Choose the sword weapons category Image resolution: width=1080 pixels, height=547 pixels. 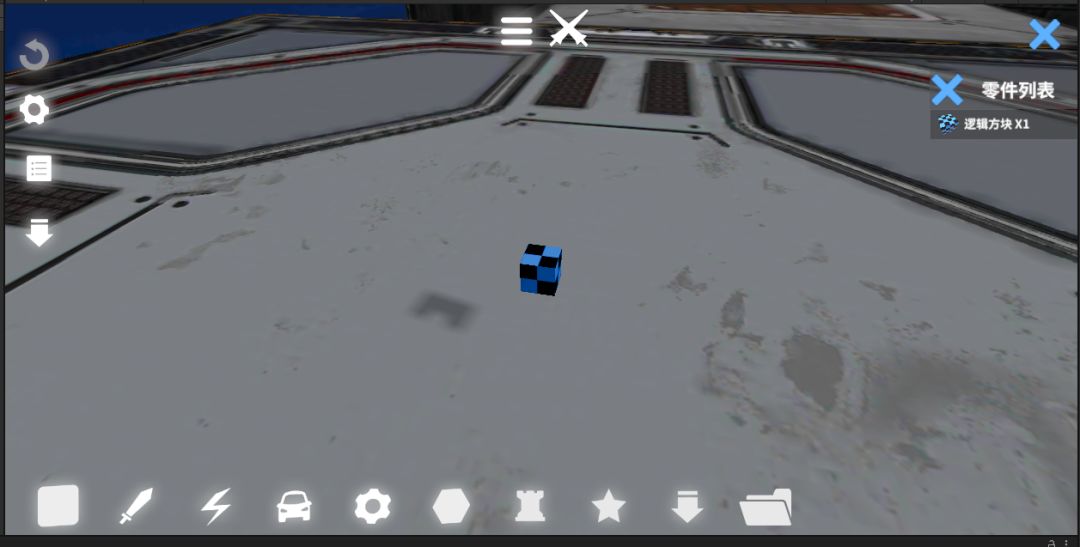coord(136,506)
